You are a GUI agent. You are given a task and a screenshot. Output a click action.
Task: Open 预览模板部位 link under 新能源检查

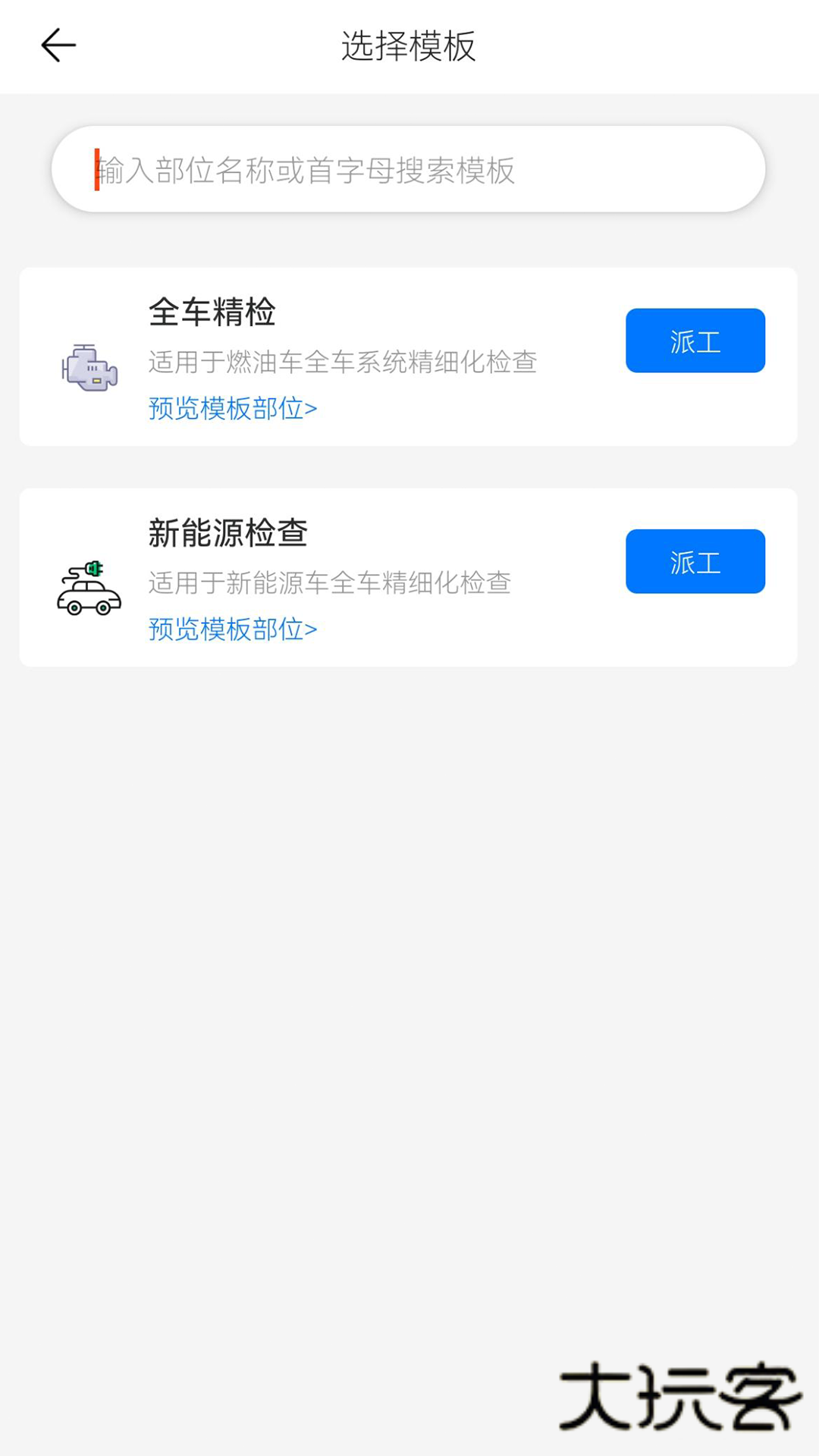[233, 629]
